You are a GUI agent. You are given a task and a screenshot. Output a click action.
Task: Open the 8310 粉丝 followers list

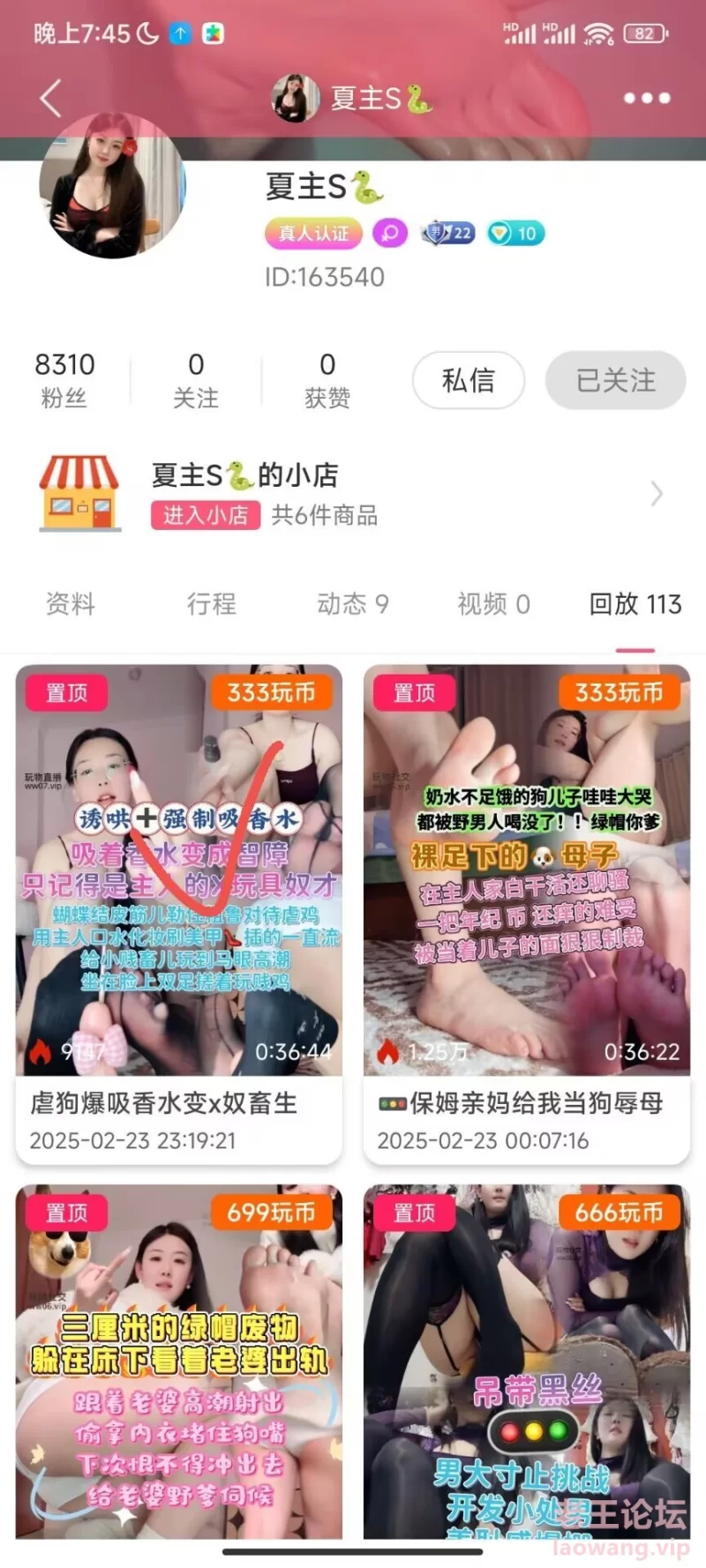64,379
